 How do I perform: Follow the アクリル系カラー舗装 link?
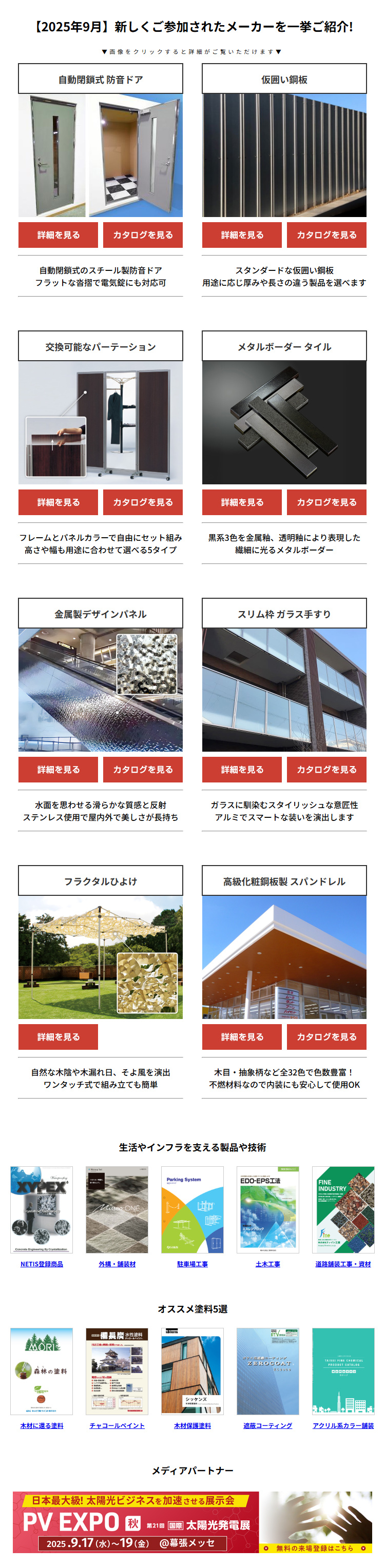(x=343, y=1425)
